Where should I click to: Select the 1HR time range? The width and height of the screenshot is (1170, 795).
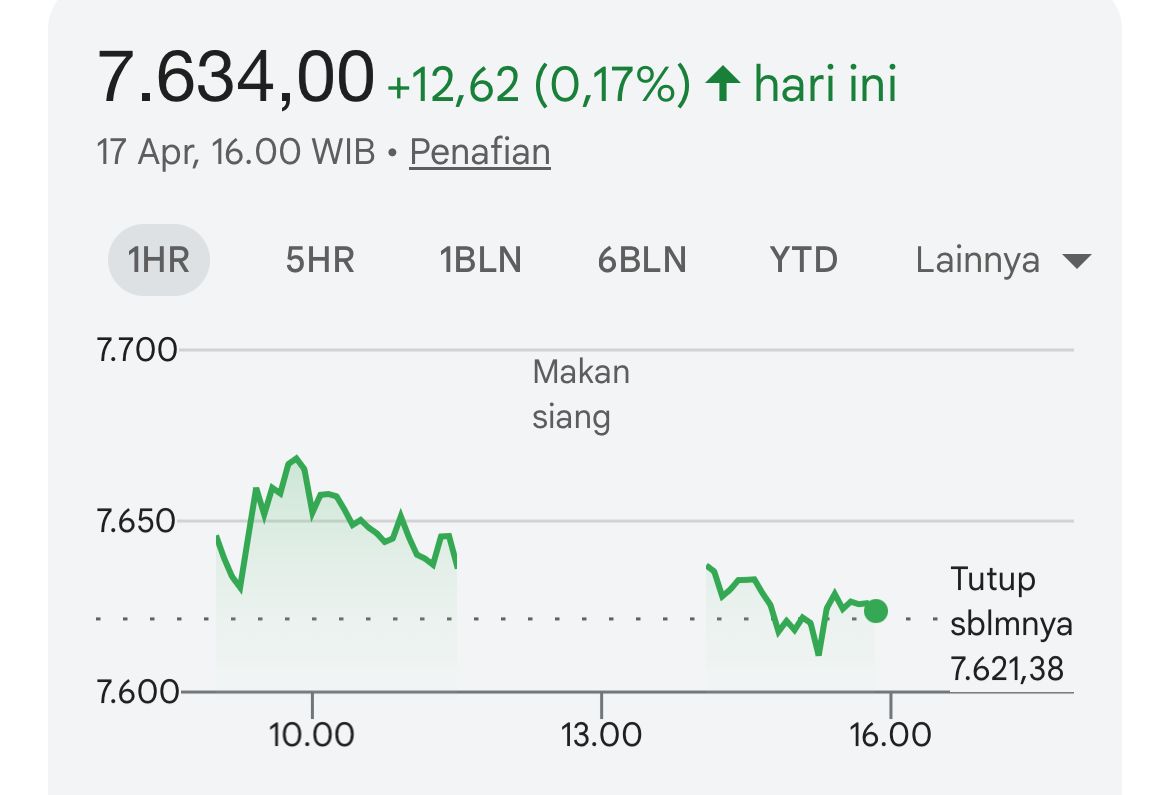coord(159,260)
